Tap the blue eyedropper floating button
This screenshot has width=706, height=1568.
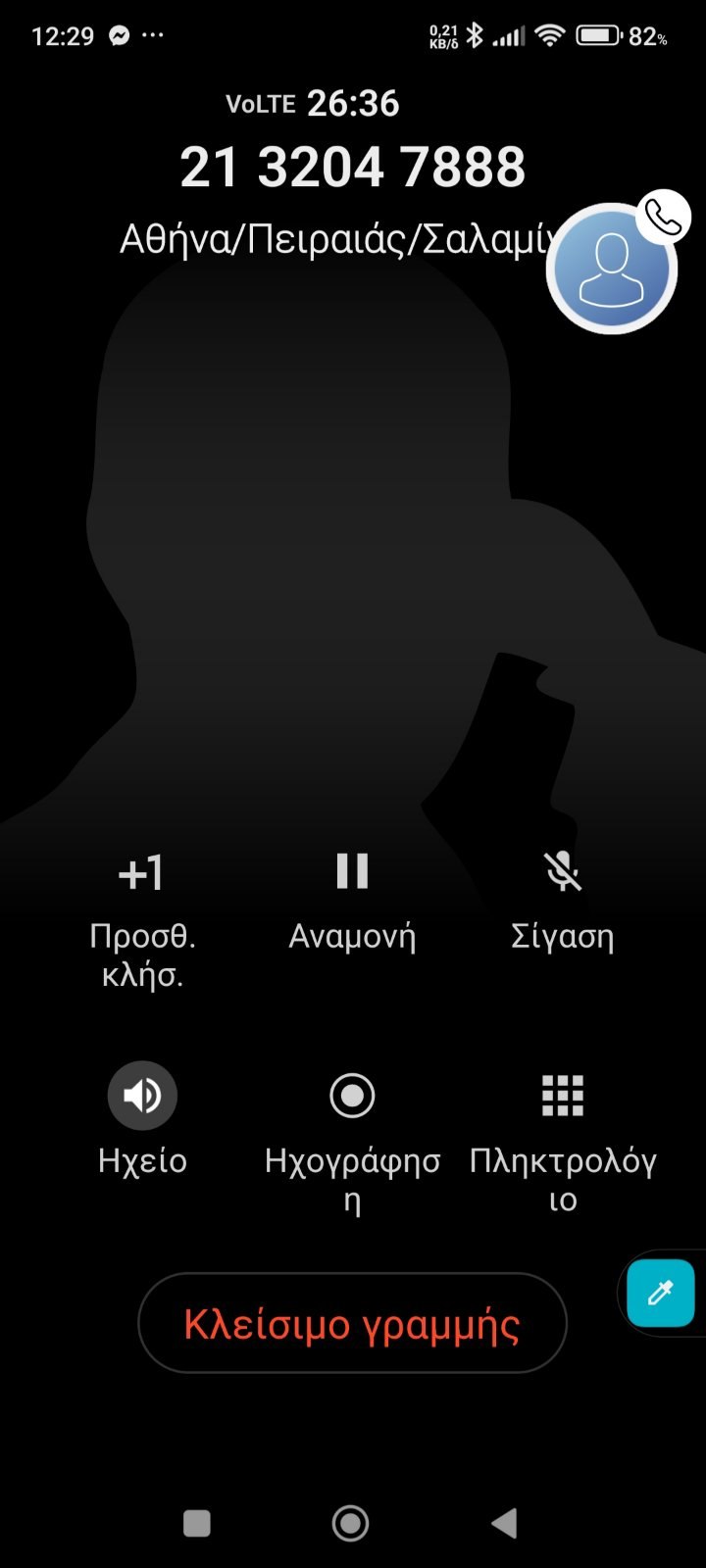(661, 1294)
